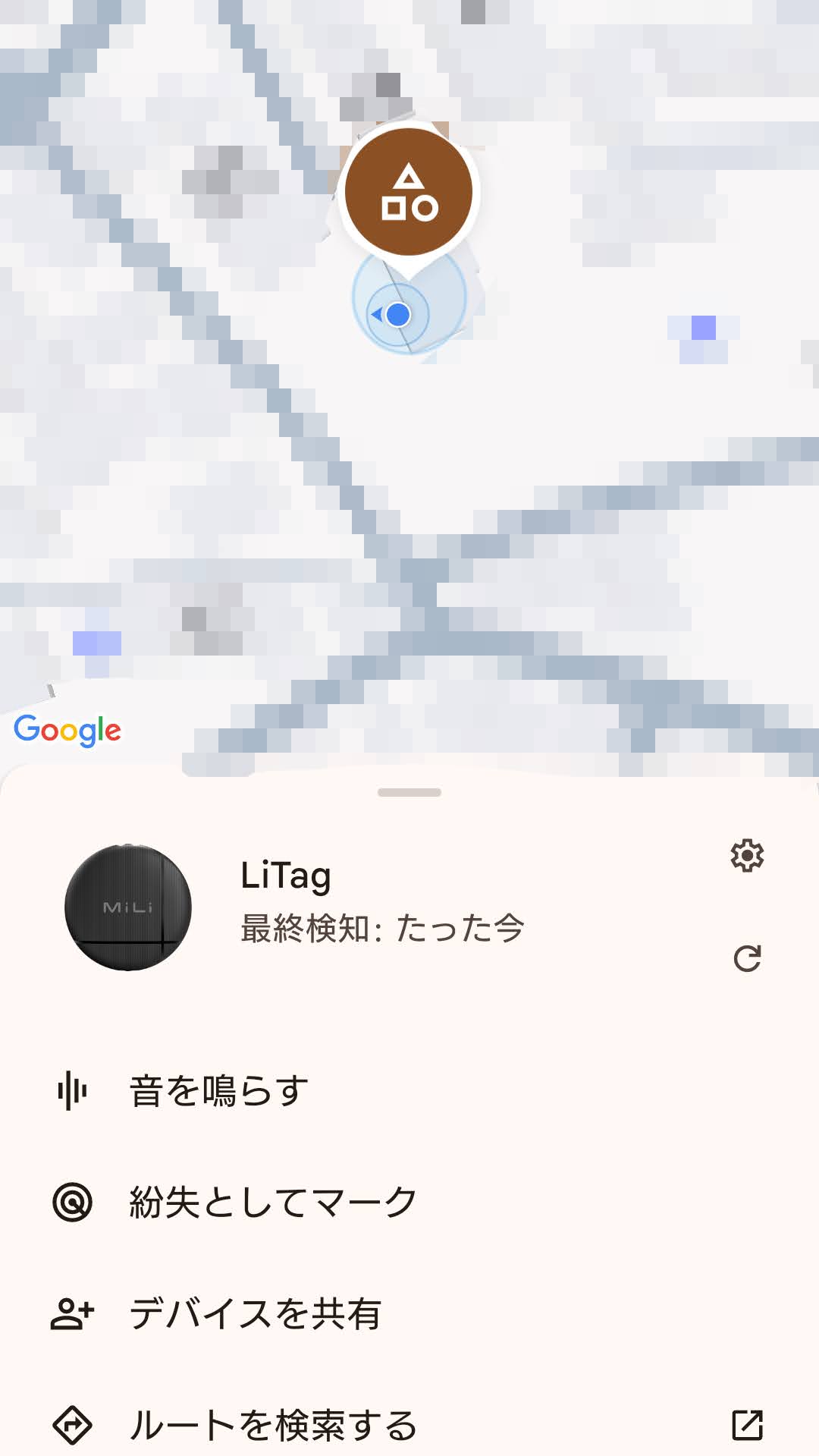Open デバイスを共有 to share device
Viewport: 819px width, 1456px height.
(x=409, y=1314)
